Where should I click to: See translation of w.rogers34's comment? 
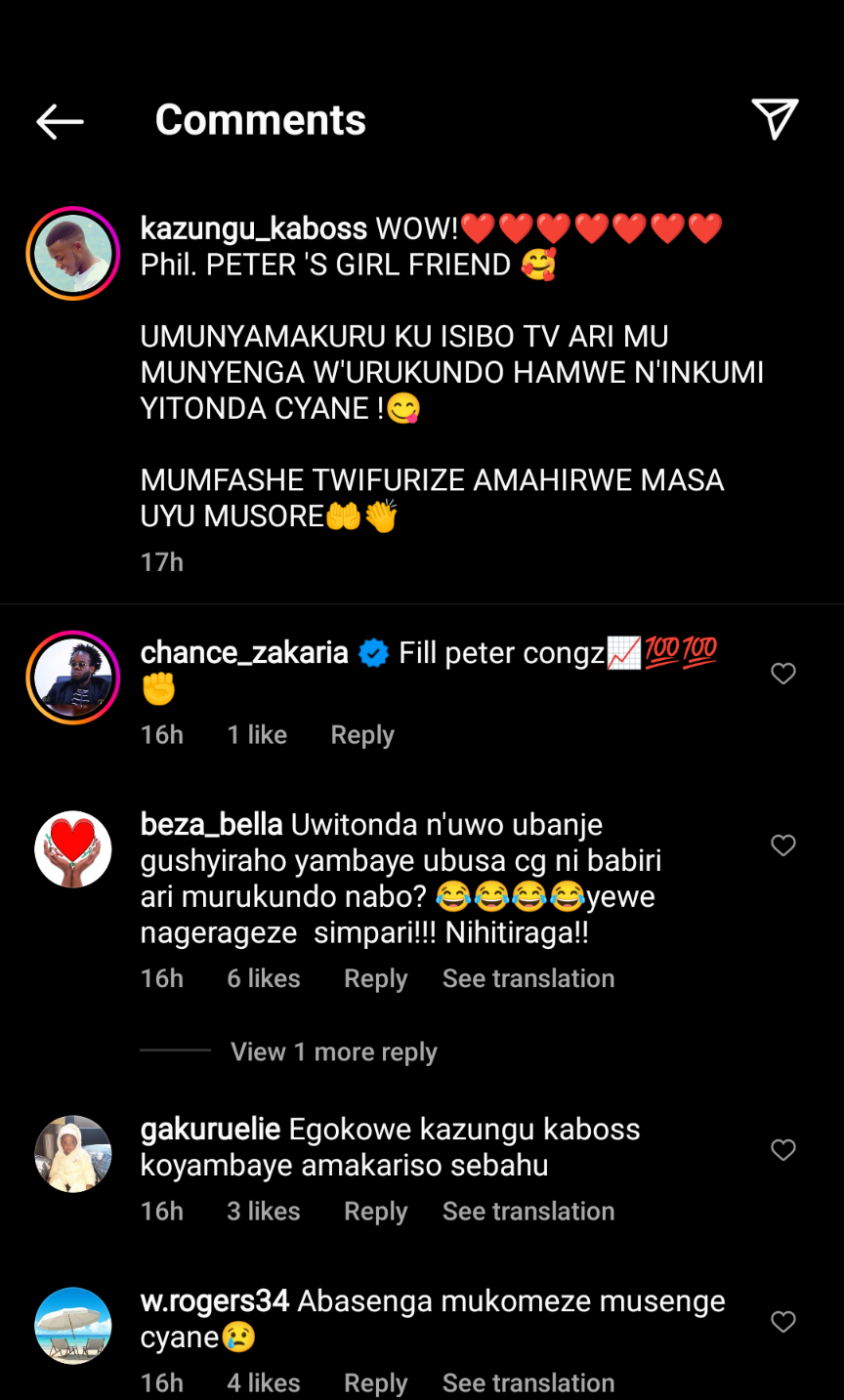pos(528,1383)
